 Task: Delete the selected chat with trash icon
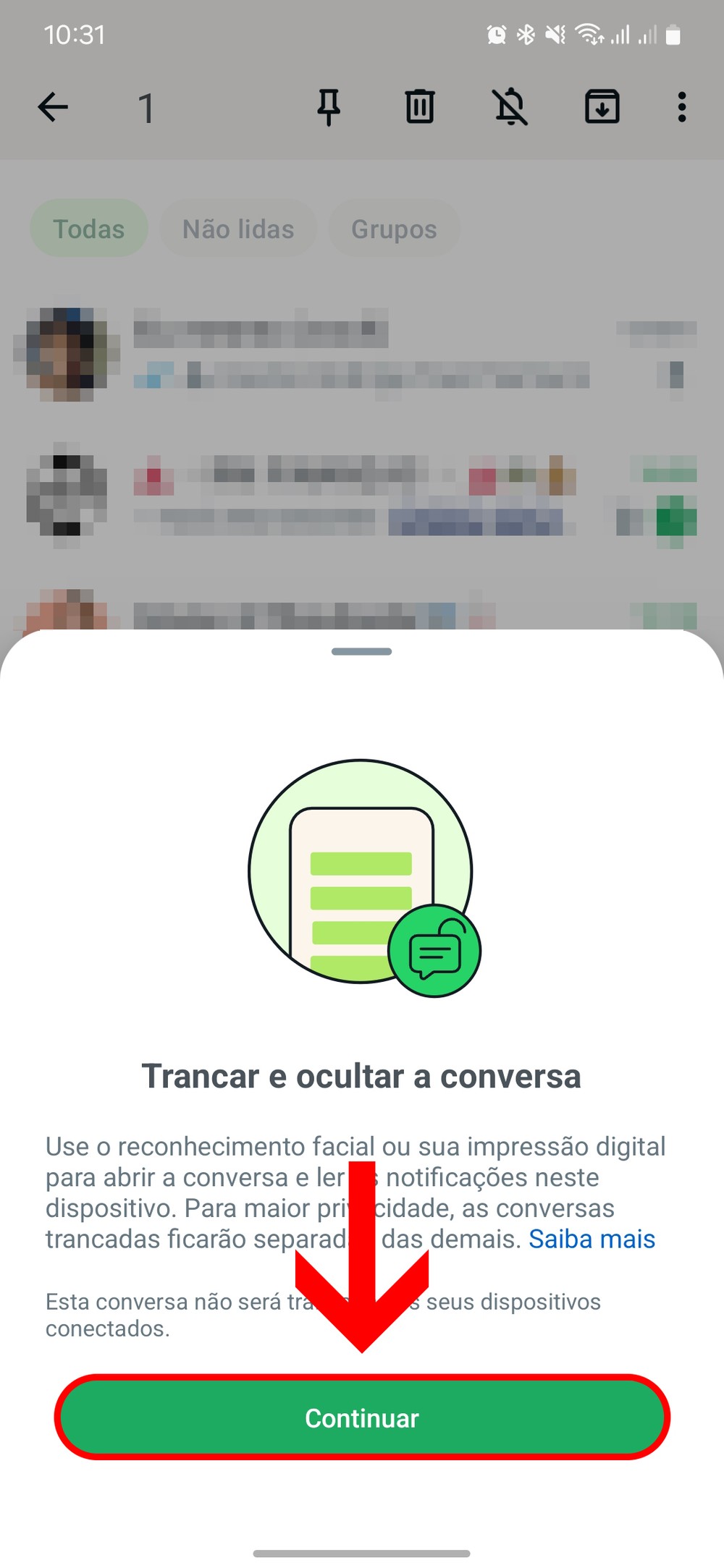pos(419,108)
